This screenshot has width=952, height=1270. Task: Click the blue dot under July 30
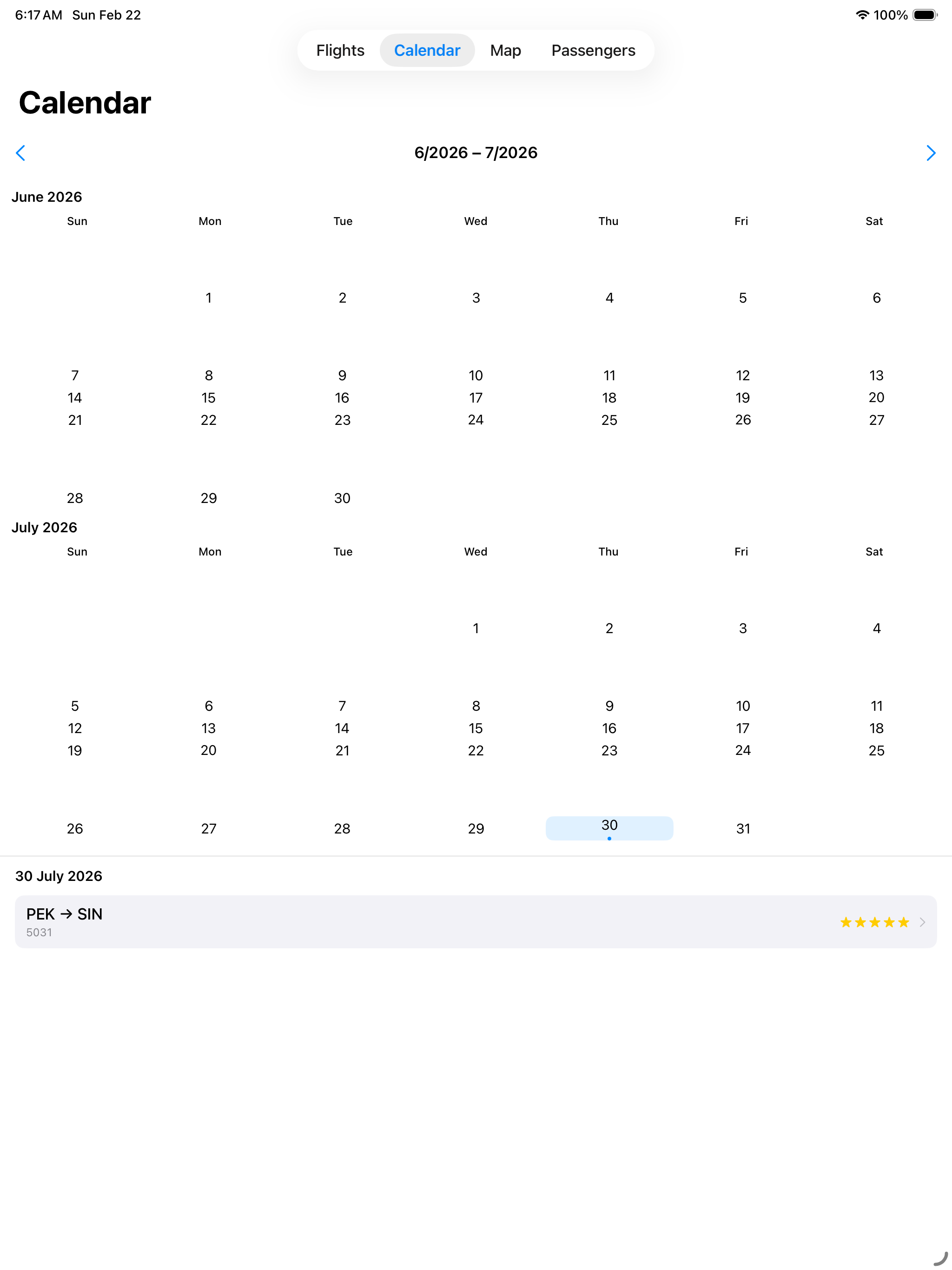608,839
